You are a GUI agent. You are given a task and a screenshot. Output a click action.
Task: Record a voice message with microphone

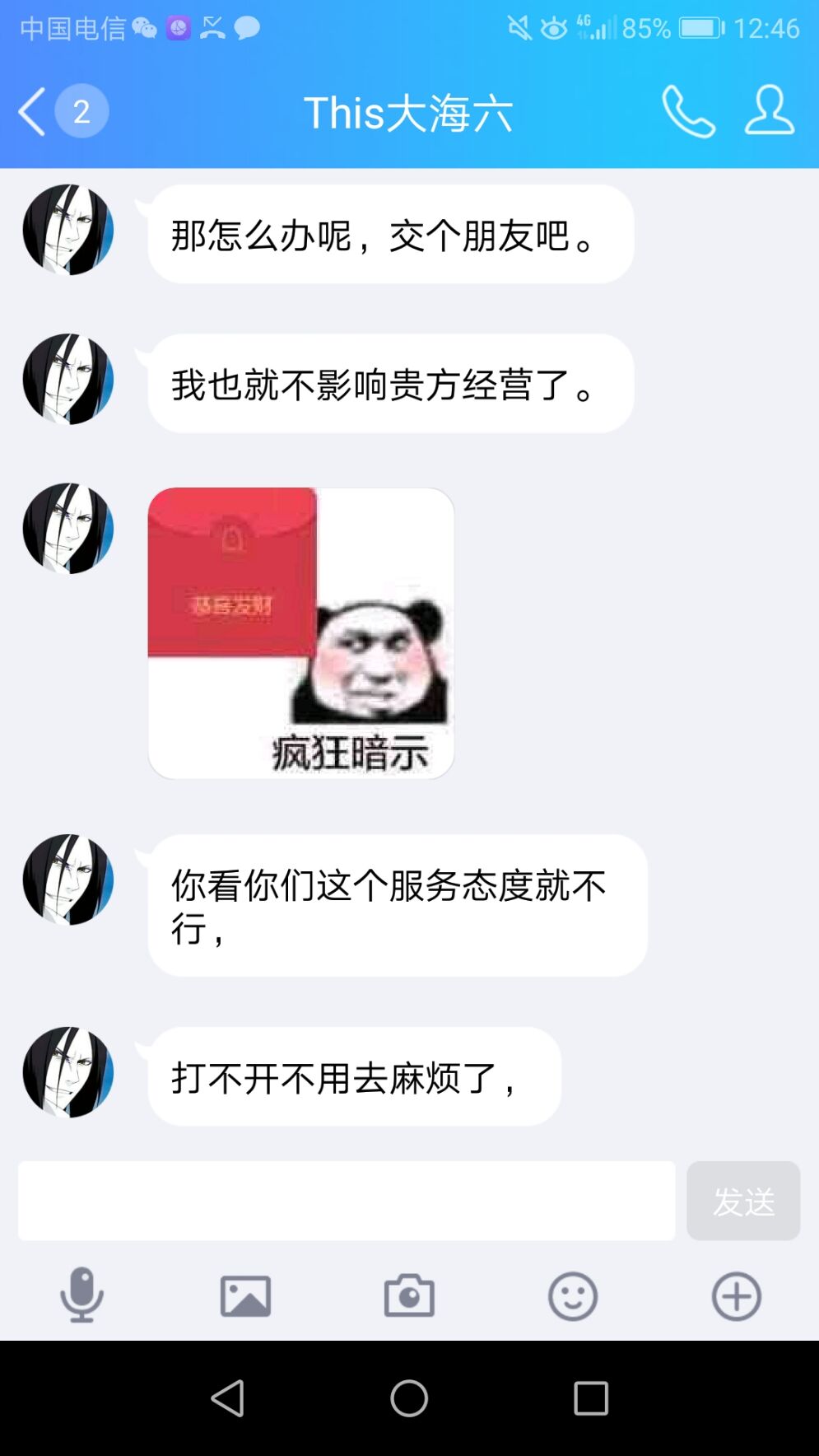coord(81,1296)
